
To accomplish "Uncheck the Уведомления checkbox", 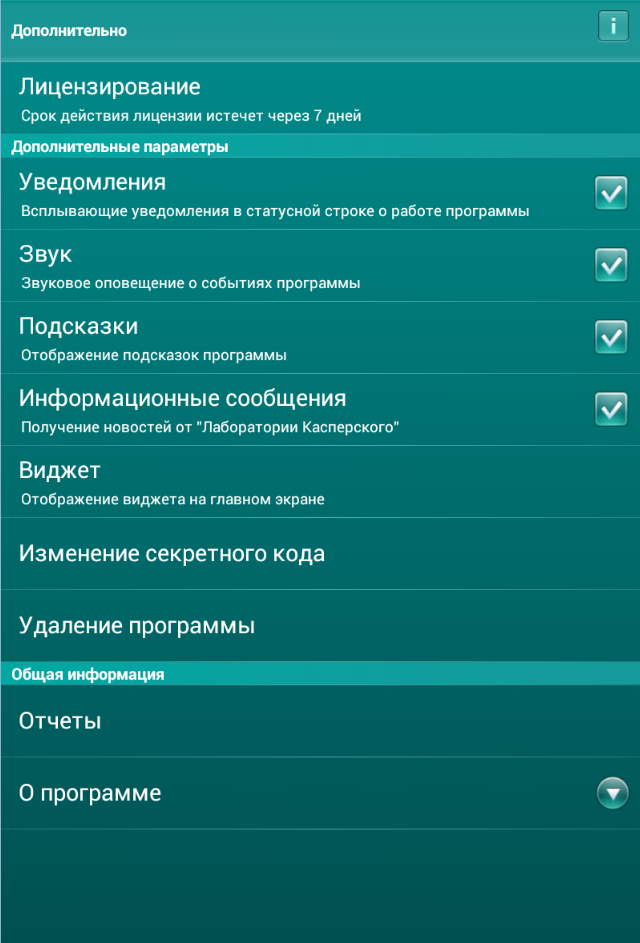I will 610,193.
